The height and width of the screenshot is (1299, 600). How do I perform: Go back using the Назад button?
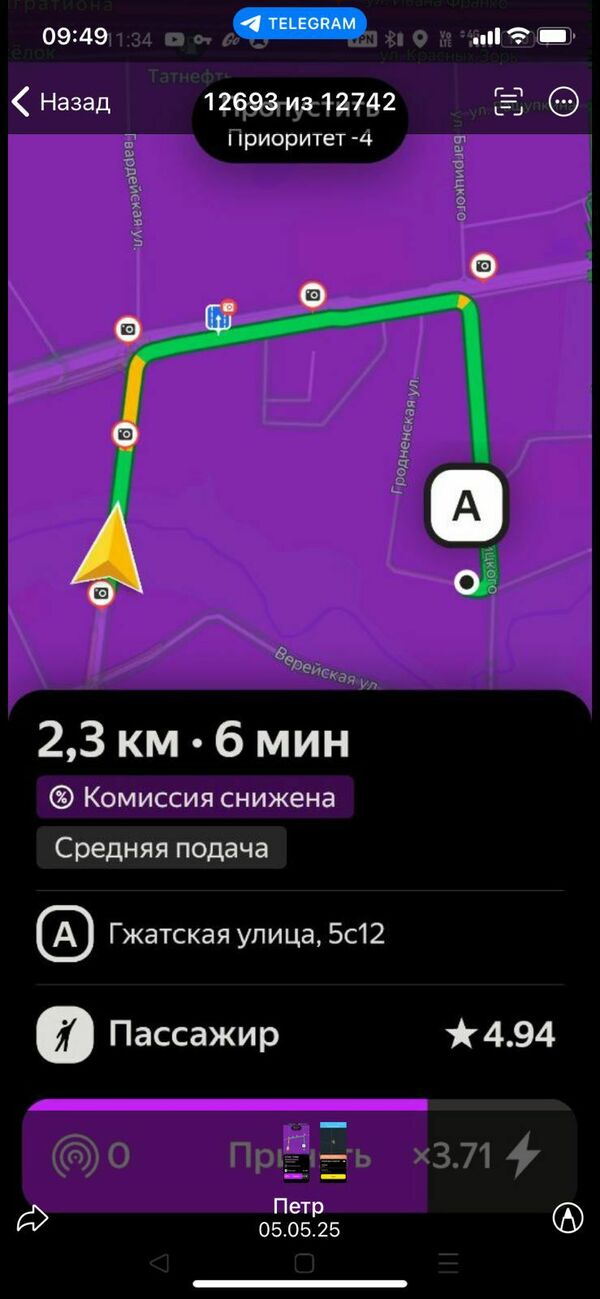click(x=60, y=101)
